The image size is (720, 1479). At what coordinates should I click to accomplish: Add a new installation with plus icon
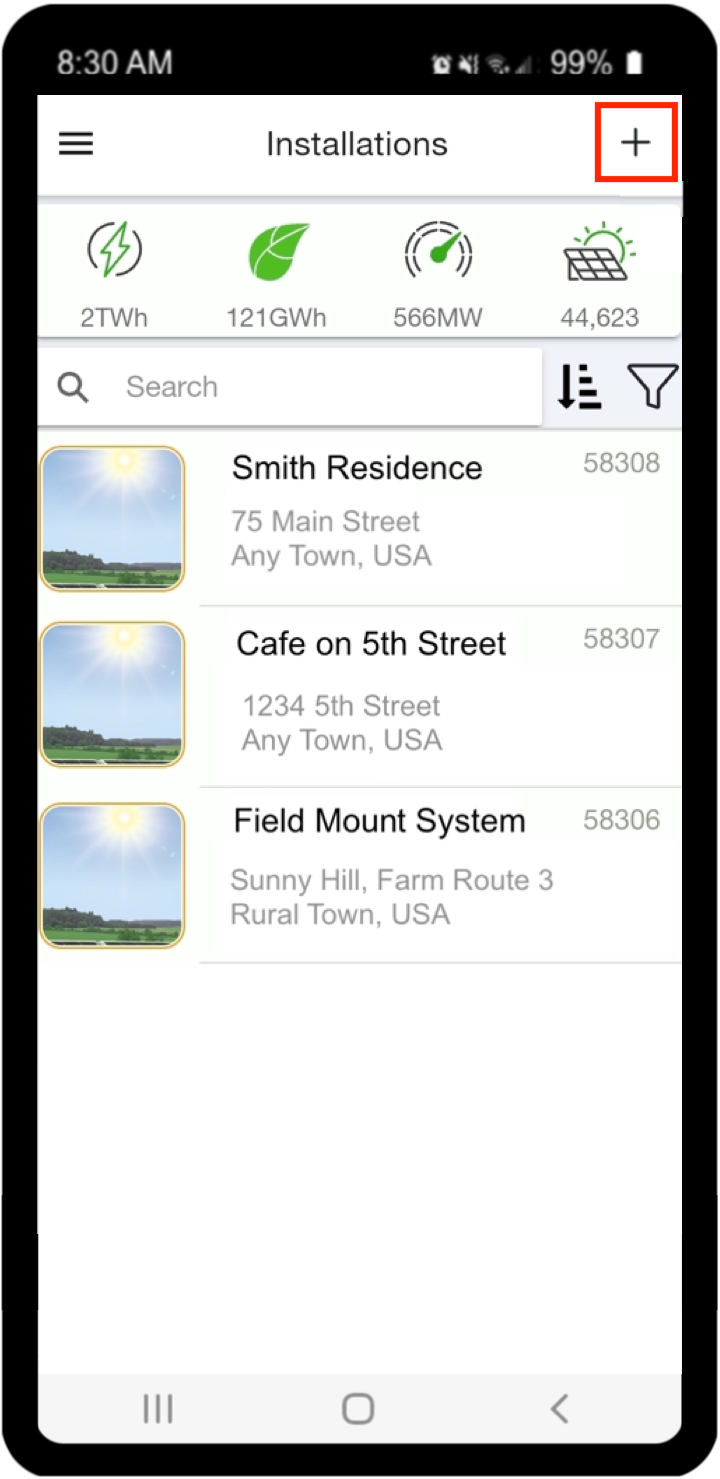coord(635,143)
